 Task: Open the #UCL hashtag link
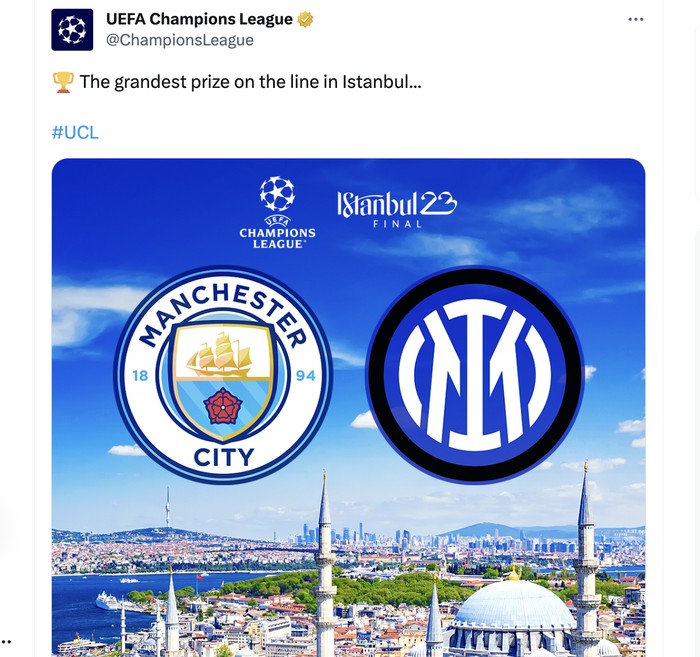click(75, 132)
